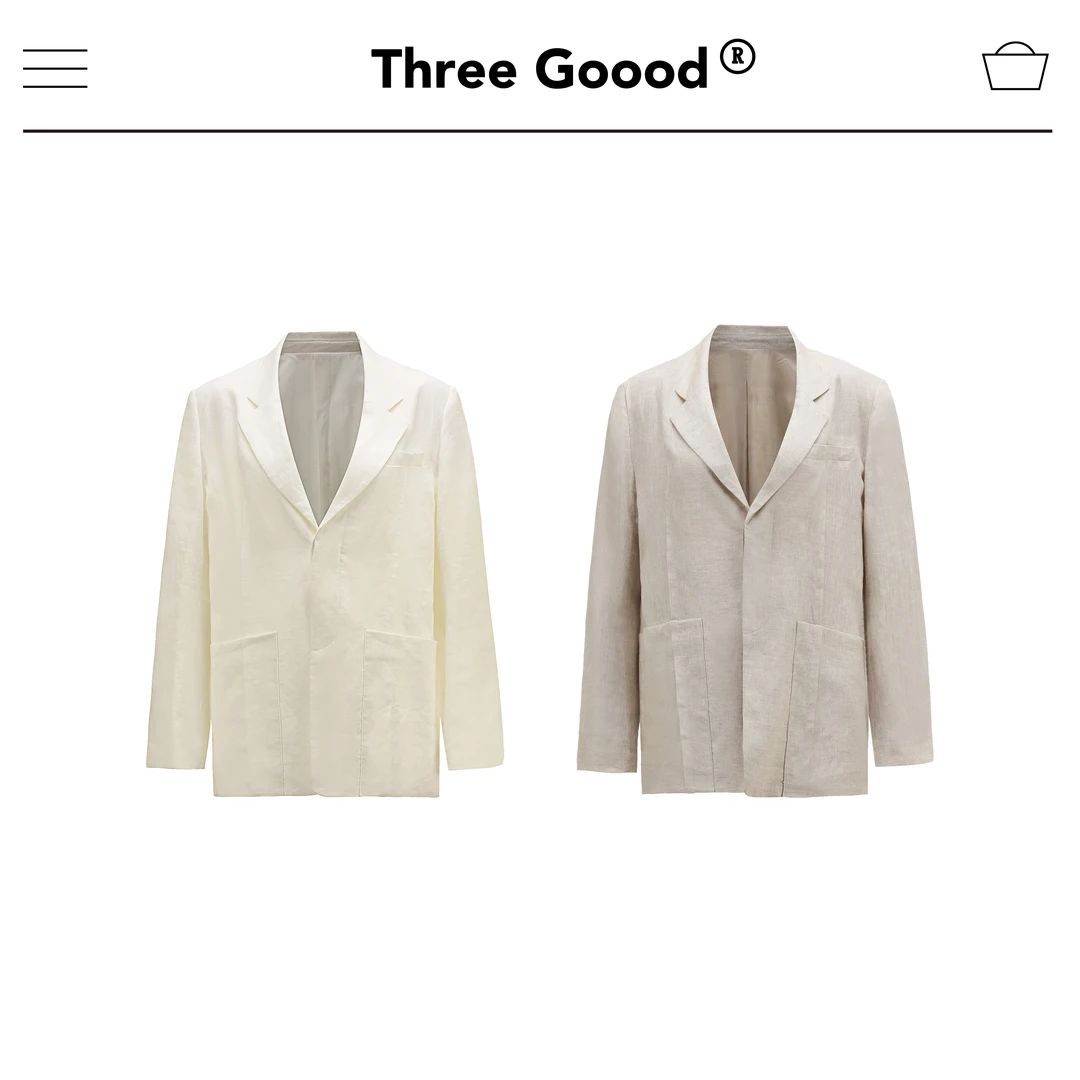Open the hamburger menu
Screen dimensions: 1080x1080
55,68
